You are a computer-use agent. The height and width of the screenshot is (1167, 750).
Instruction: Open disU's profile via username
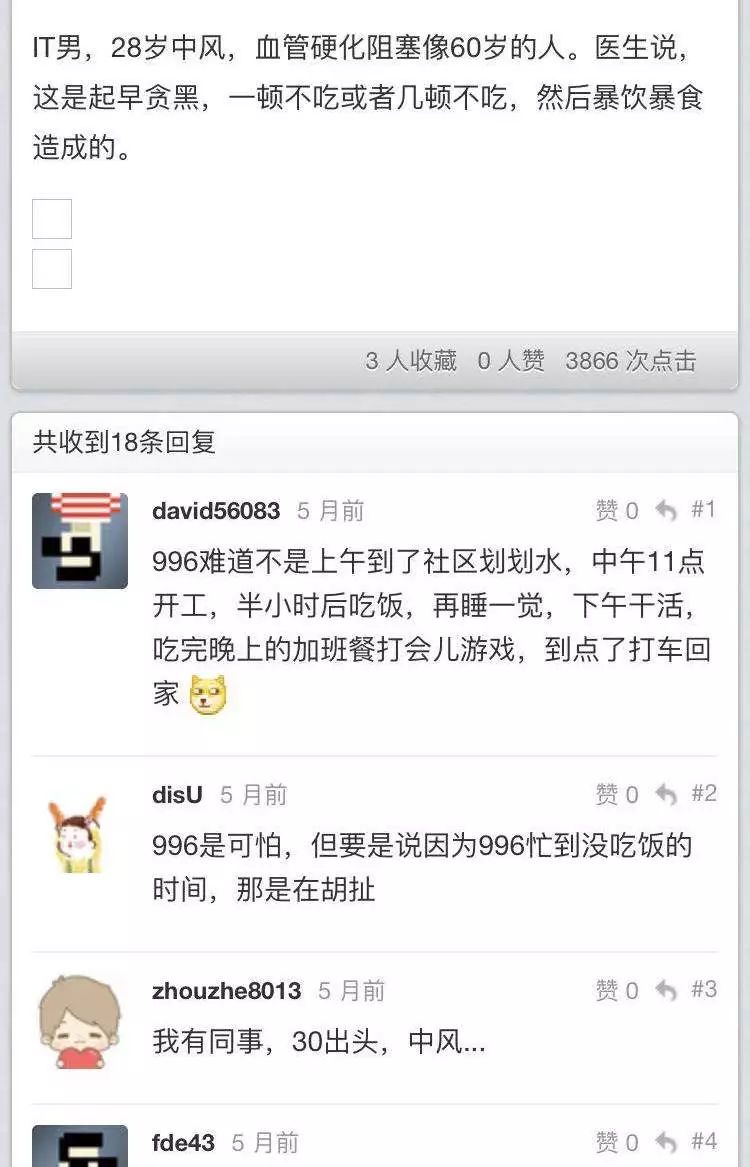[177, 795]
